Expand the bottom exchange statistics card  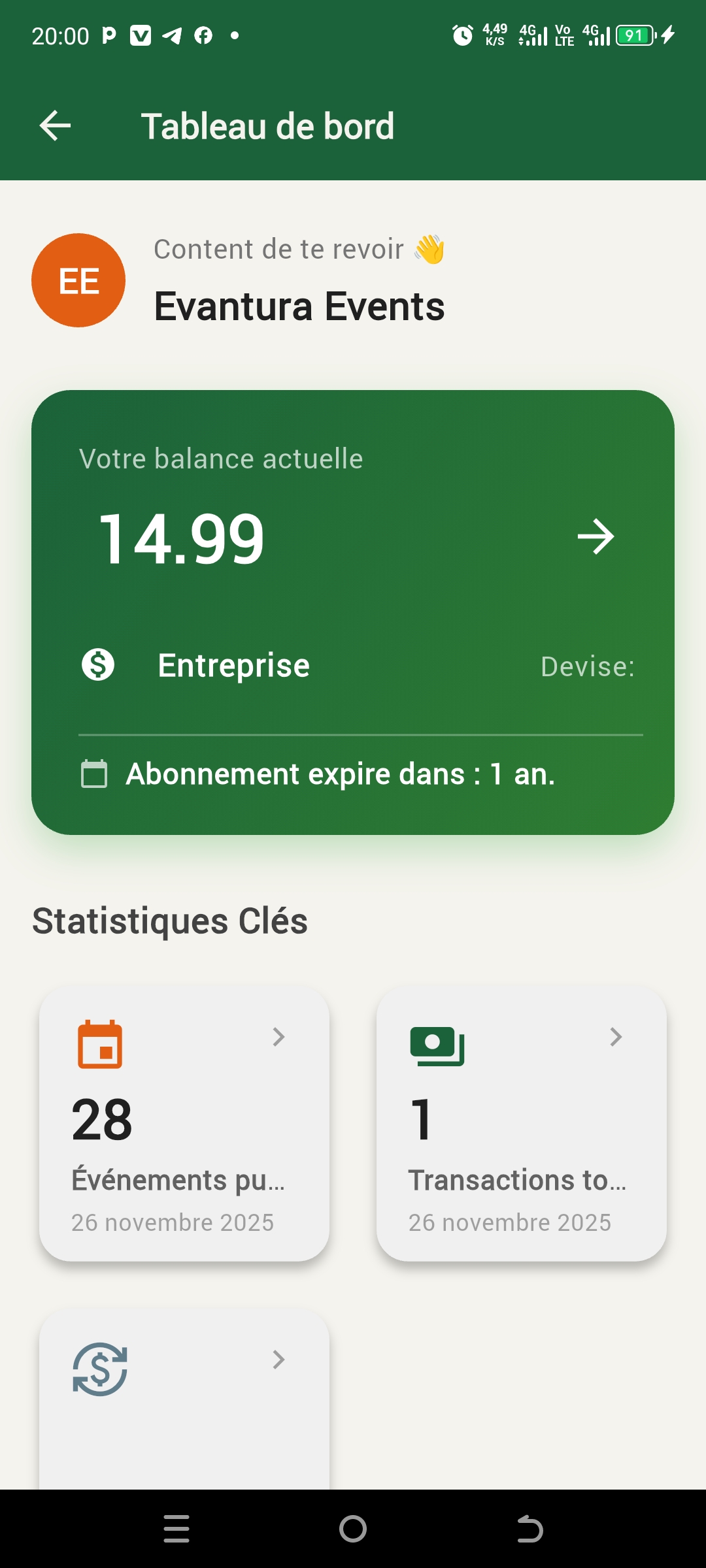tap(278, 1359)
